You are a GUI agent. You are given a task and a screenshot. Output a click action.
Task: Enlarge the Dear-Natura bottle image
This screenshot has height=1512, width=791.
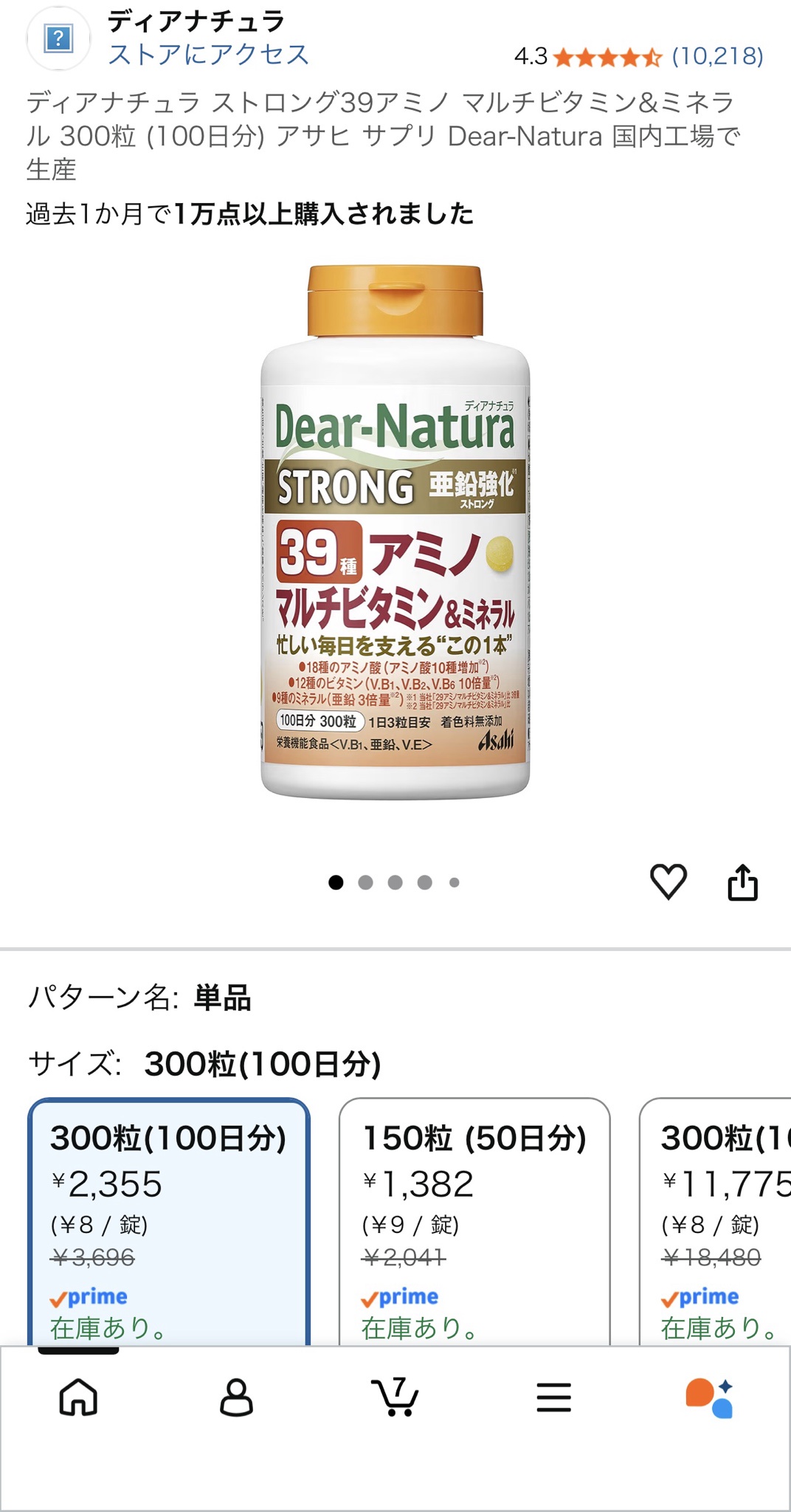(x=395, y=532)
